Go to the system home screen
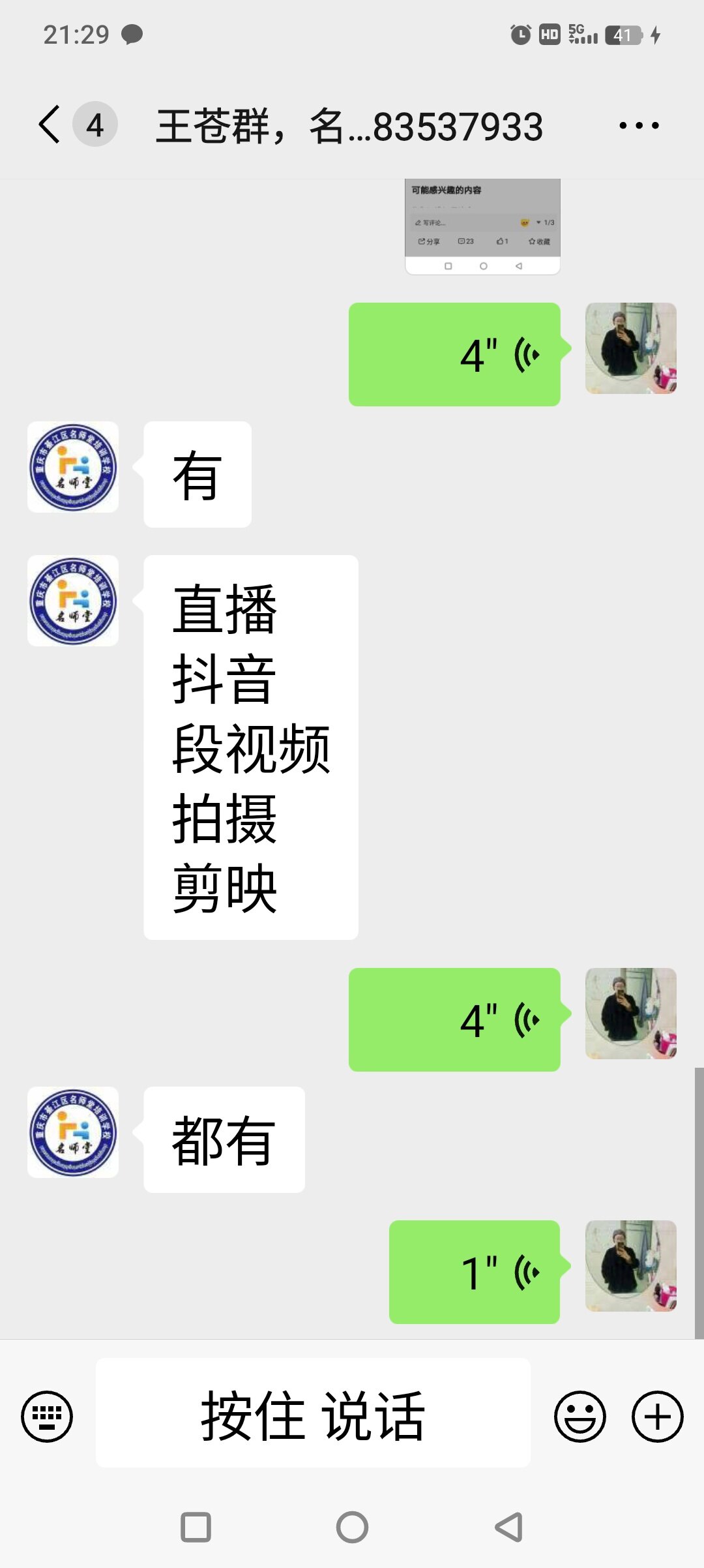The width and height of the screenshot is (704, 1568). [352, 1527]
